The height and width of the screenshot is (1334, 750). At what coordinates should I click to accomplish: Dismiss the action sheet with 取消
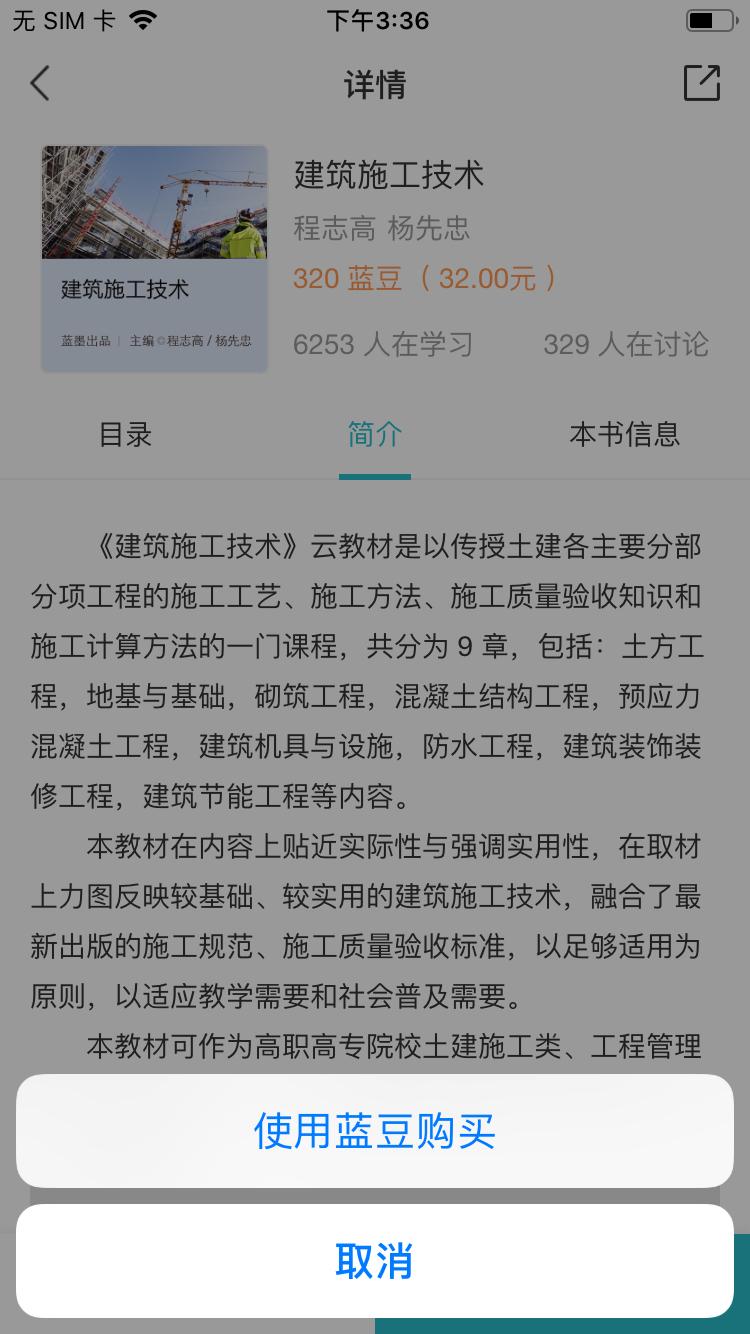coord(375,1261)
